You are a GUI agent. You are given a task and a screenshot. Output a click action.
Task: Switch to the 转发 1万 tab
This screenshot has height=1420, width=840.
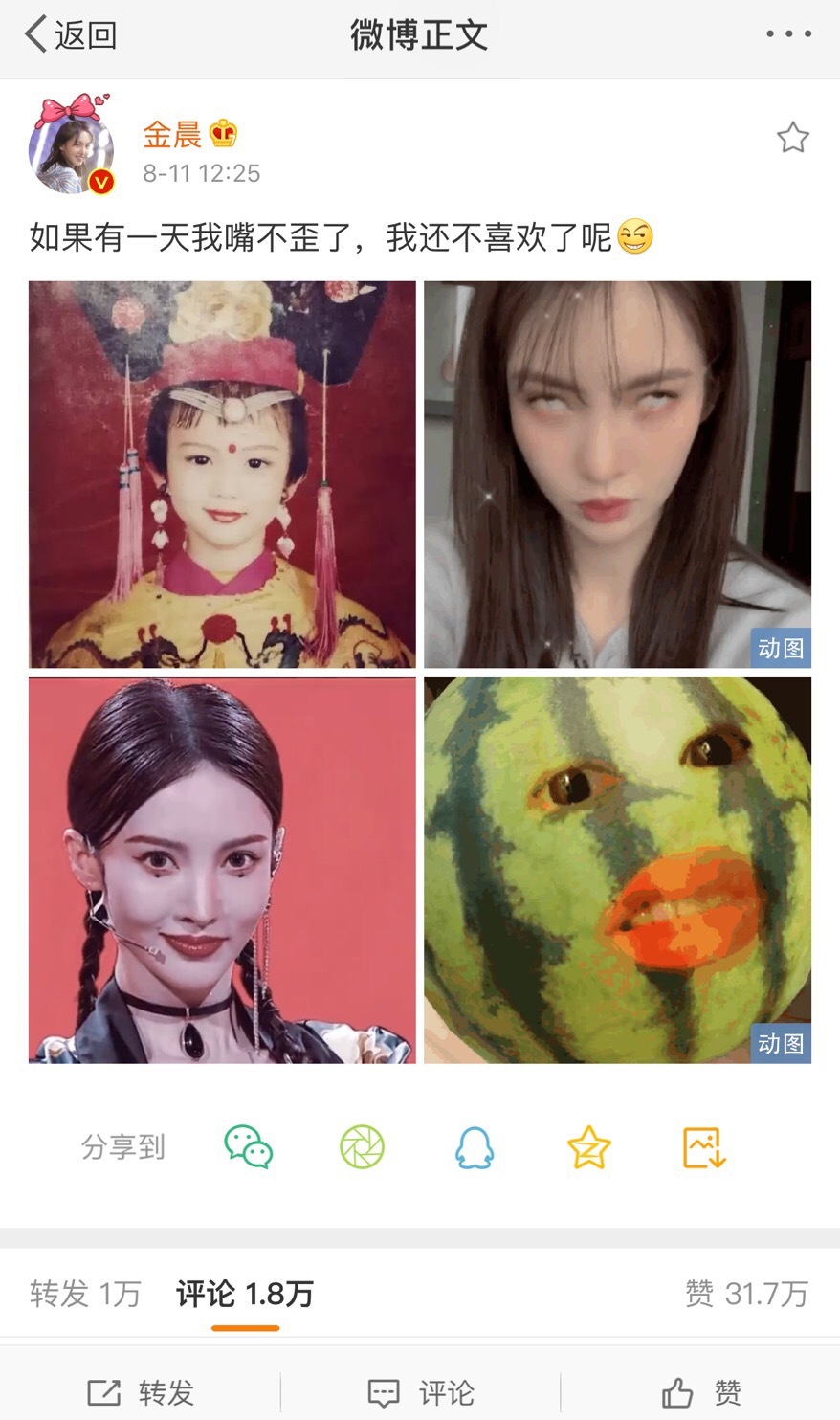(85, 1294)
